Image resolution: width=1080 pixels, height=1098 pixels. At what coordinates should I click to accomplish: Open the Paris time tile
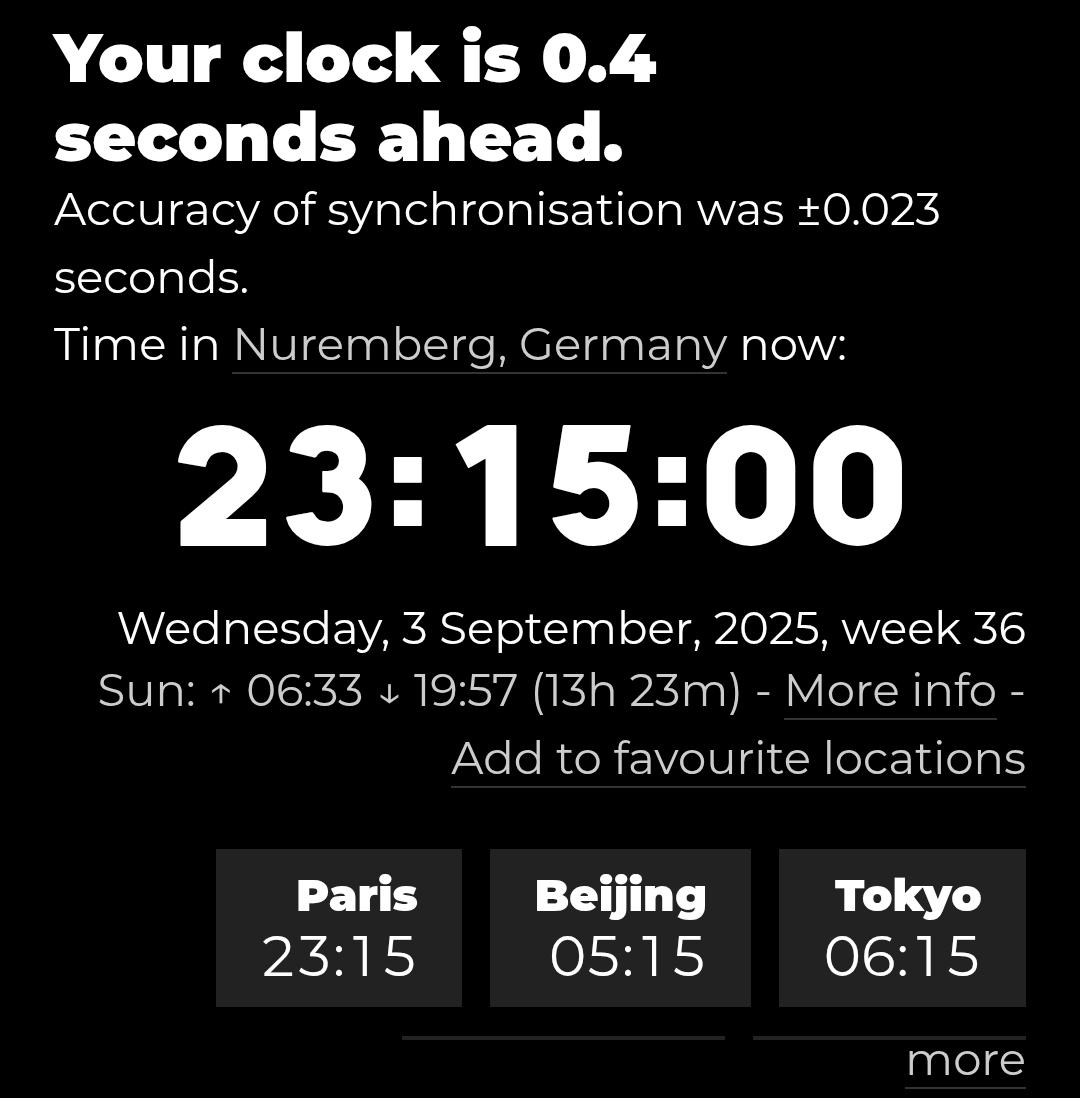[x=339, y=927]
